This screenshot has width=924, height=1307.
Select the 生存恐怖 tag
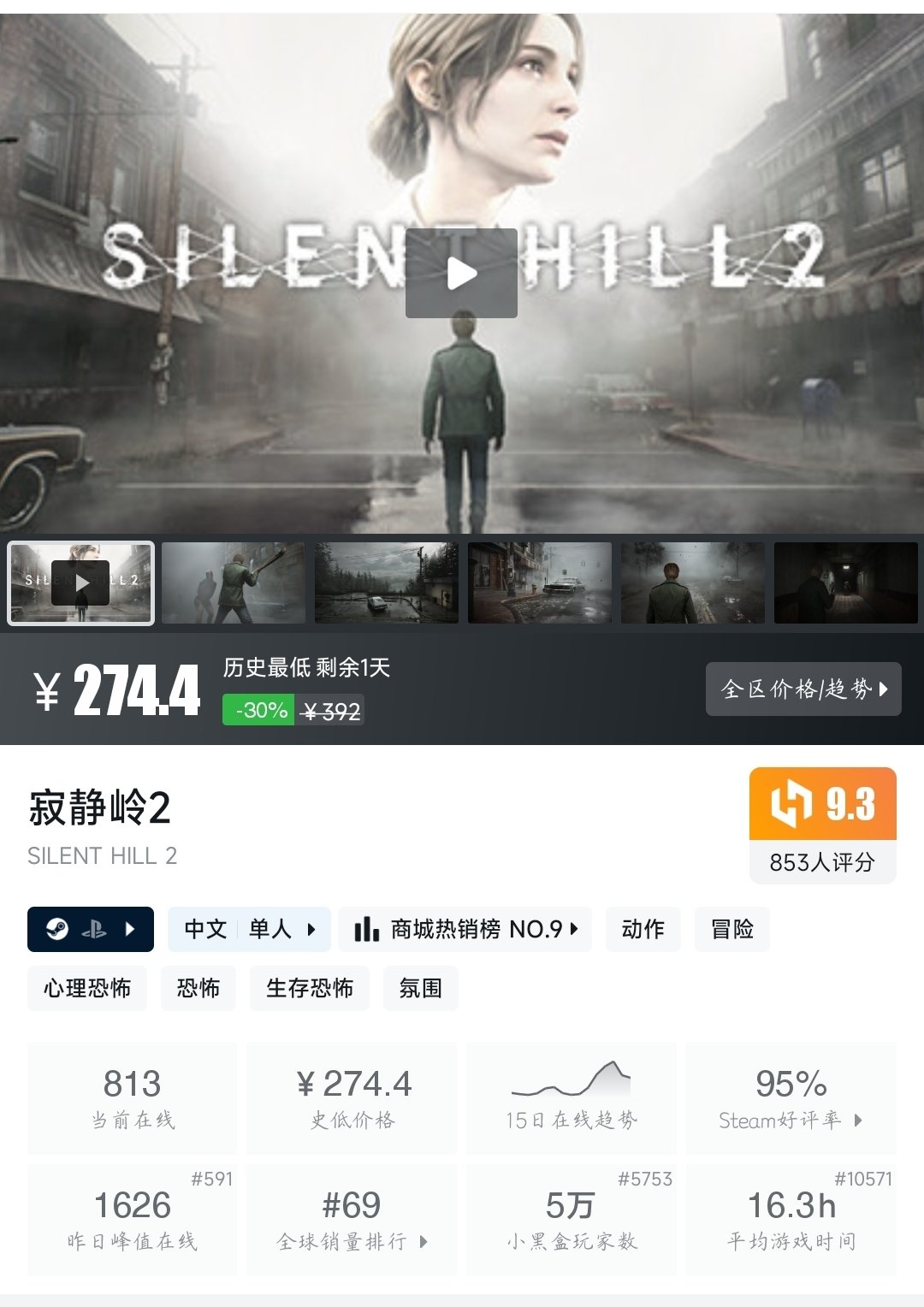coord(309,988)
